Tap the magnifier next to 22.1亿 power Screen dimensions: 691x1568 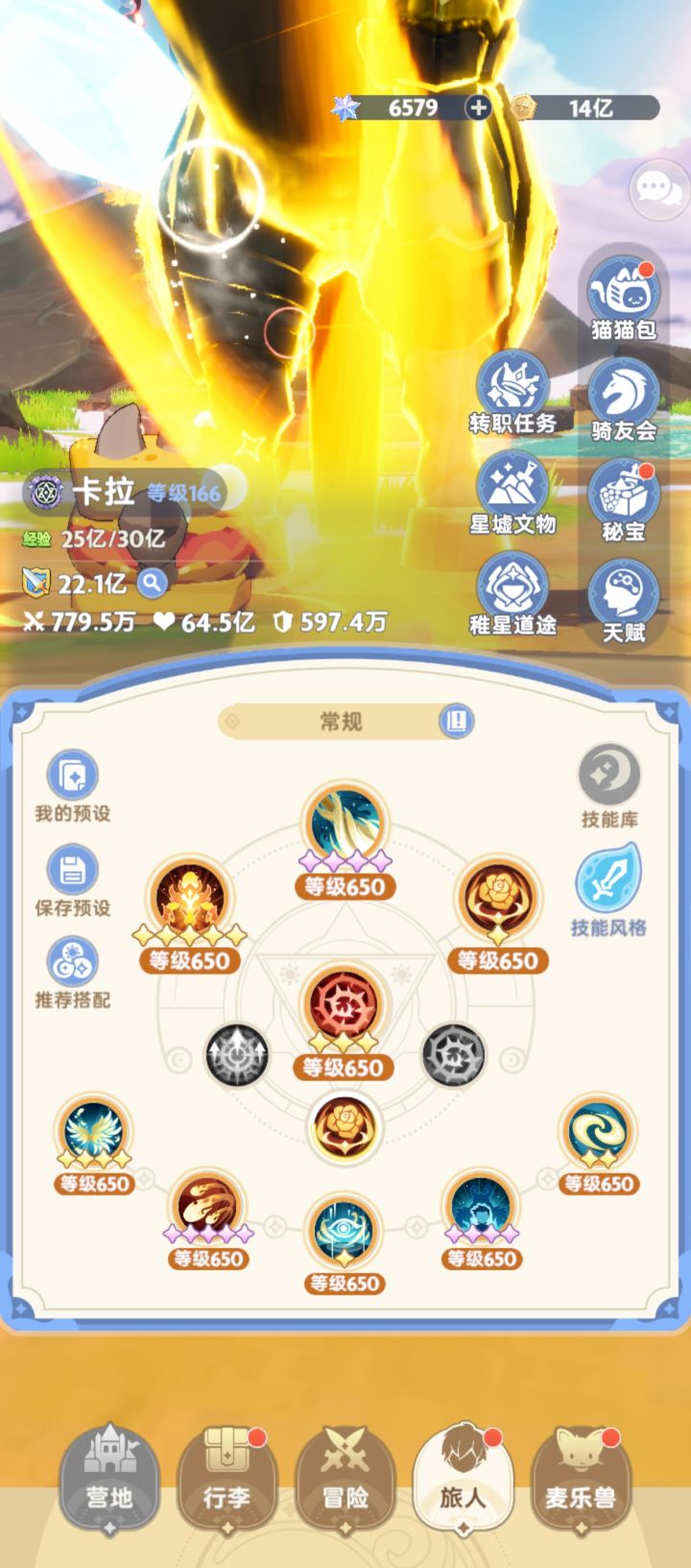coord(151,584)
